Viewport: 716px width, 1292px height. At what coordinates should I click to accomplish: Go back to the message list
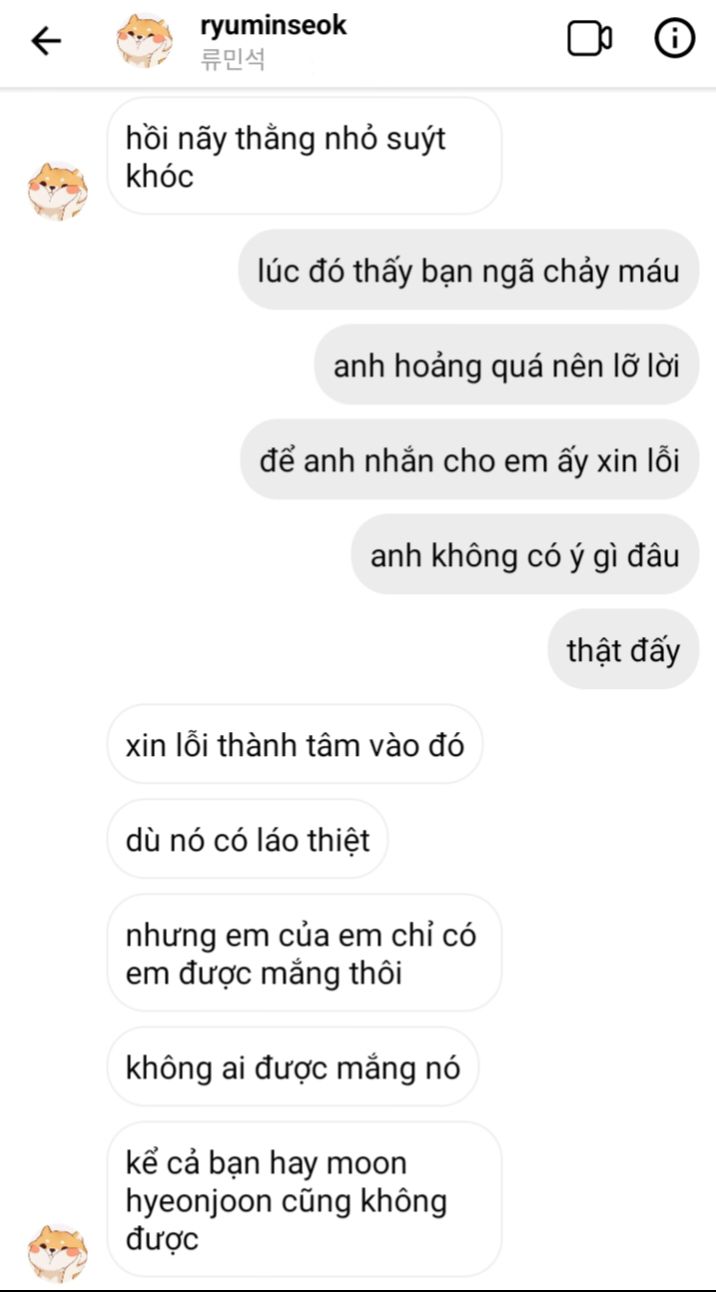(x=46, y=41)
